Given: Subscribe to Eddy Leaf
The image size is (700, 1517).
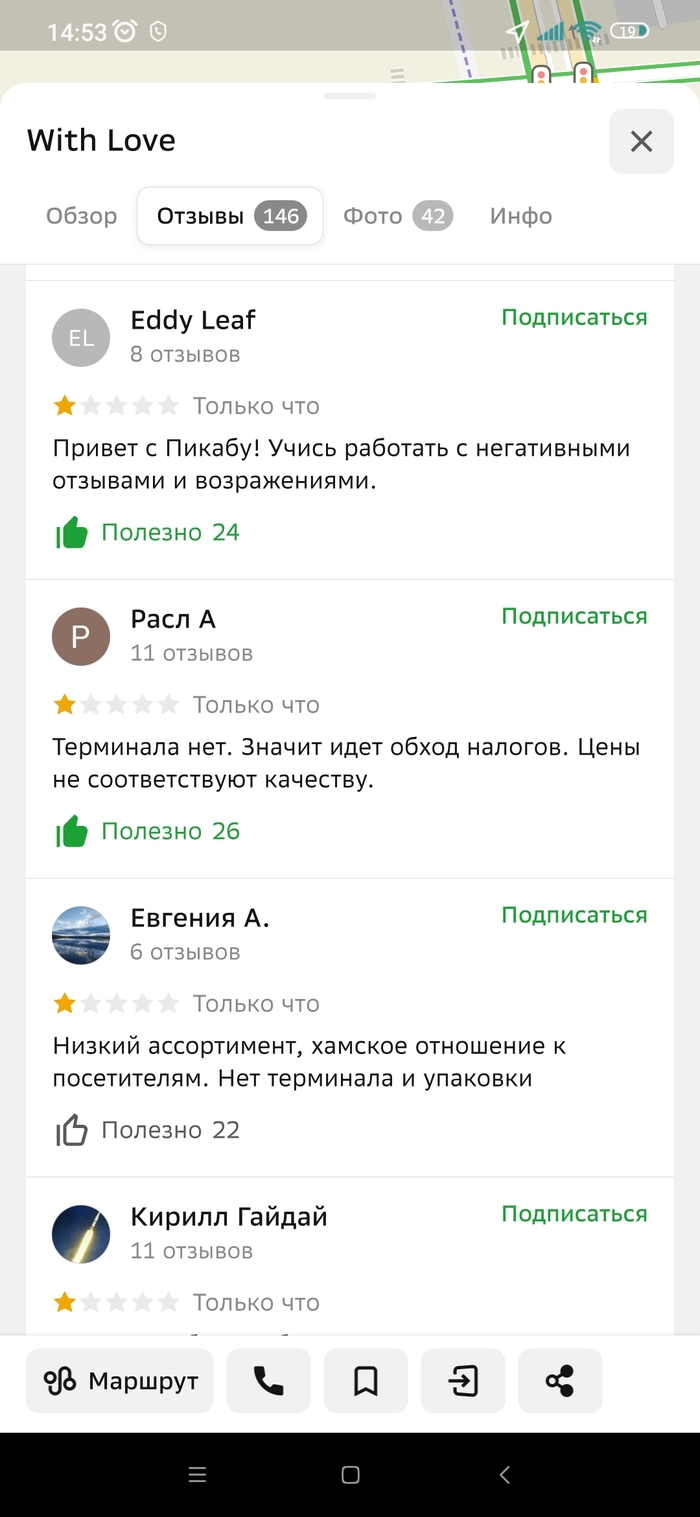Looking at the screenshot, I should point(574,317).
